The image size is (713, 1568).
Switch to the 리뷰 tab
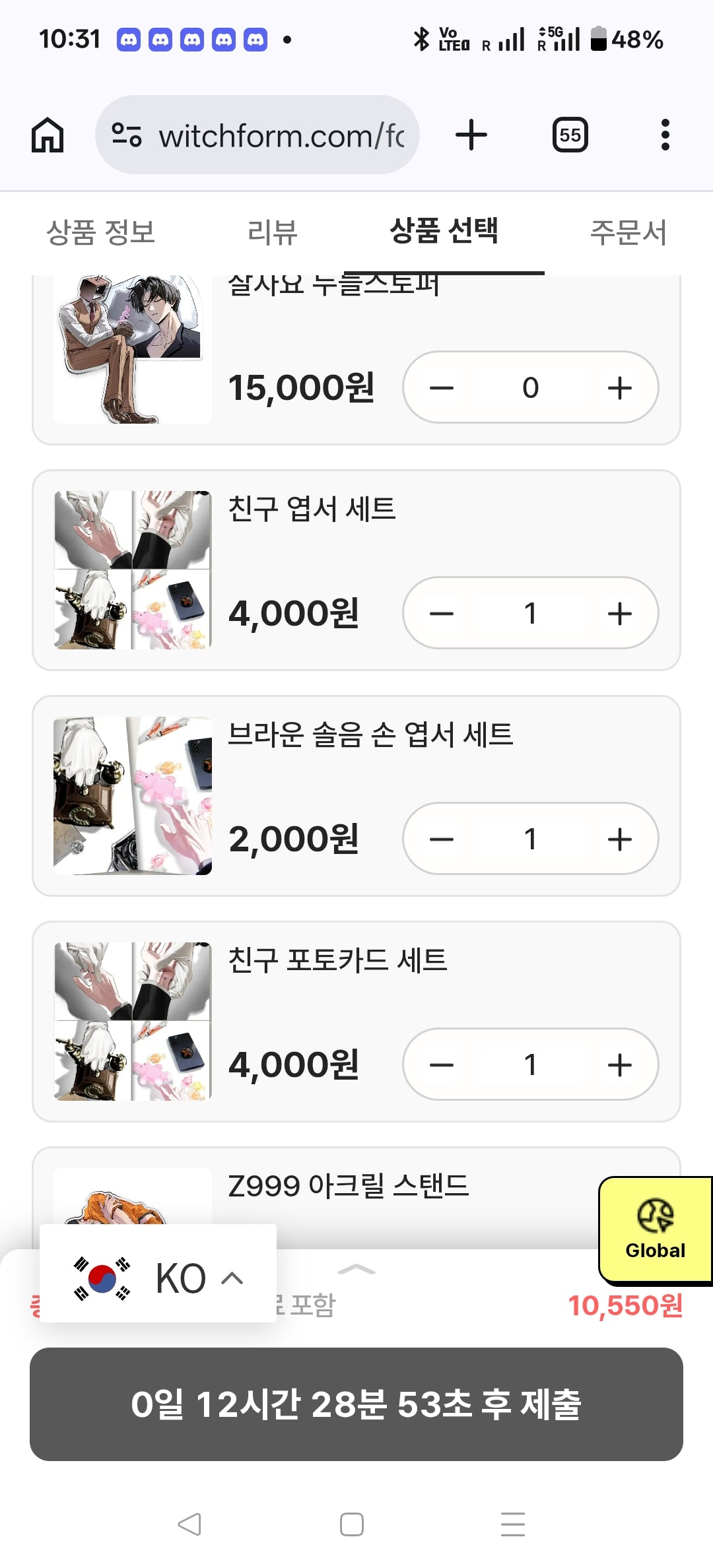point(272,232)
